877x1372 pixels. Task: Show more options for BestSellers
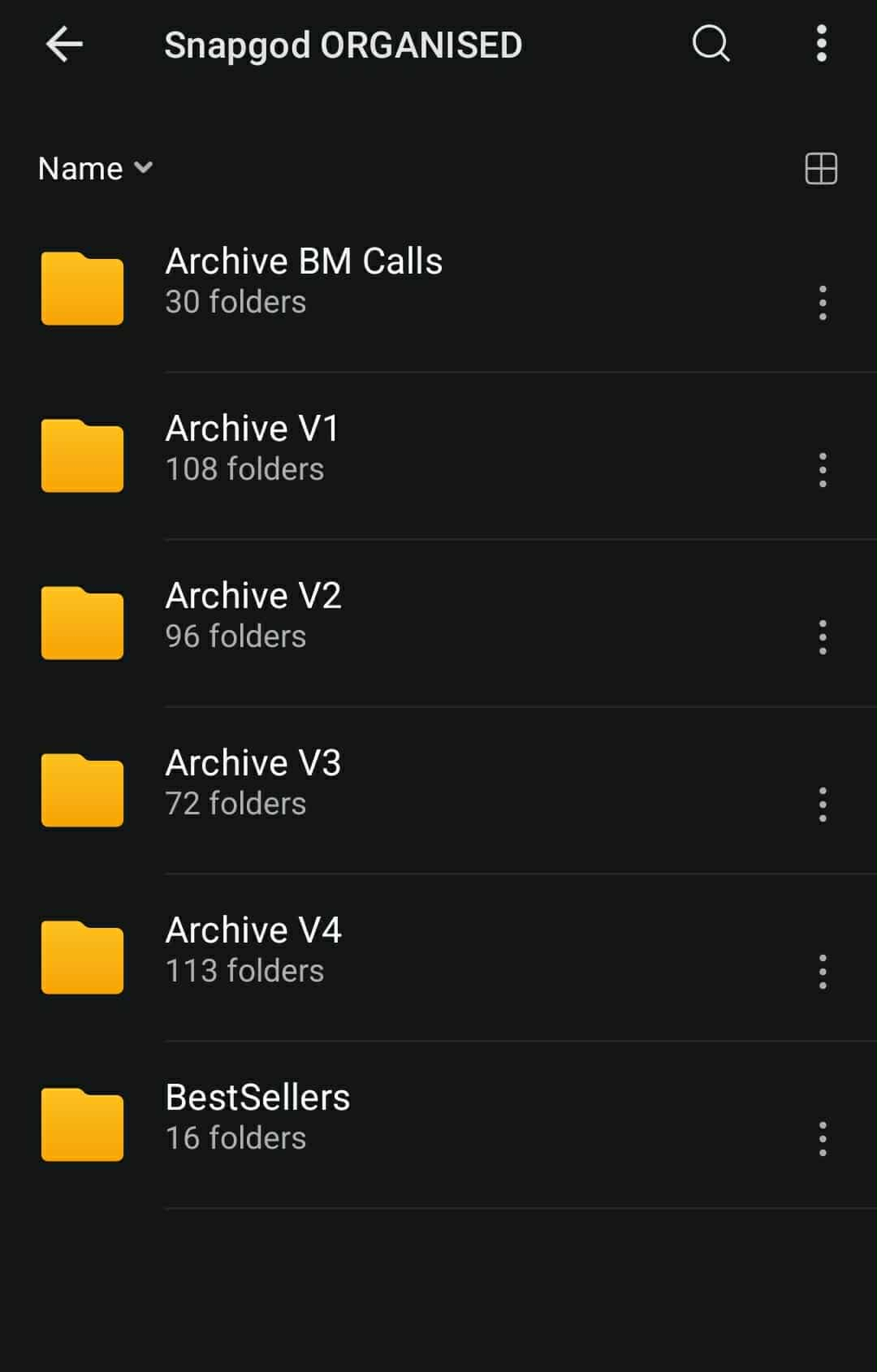tap(823, 1139)
